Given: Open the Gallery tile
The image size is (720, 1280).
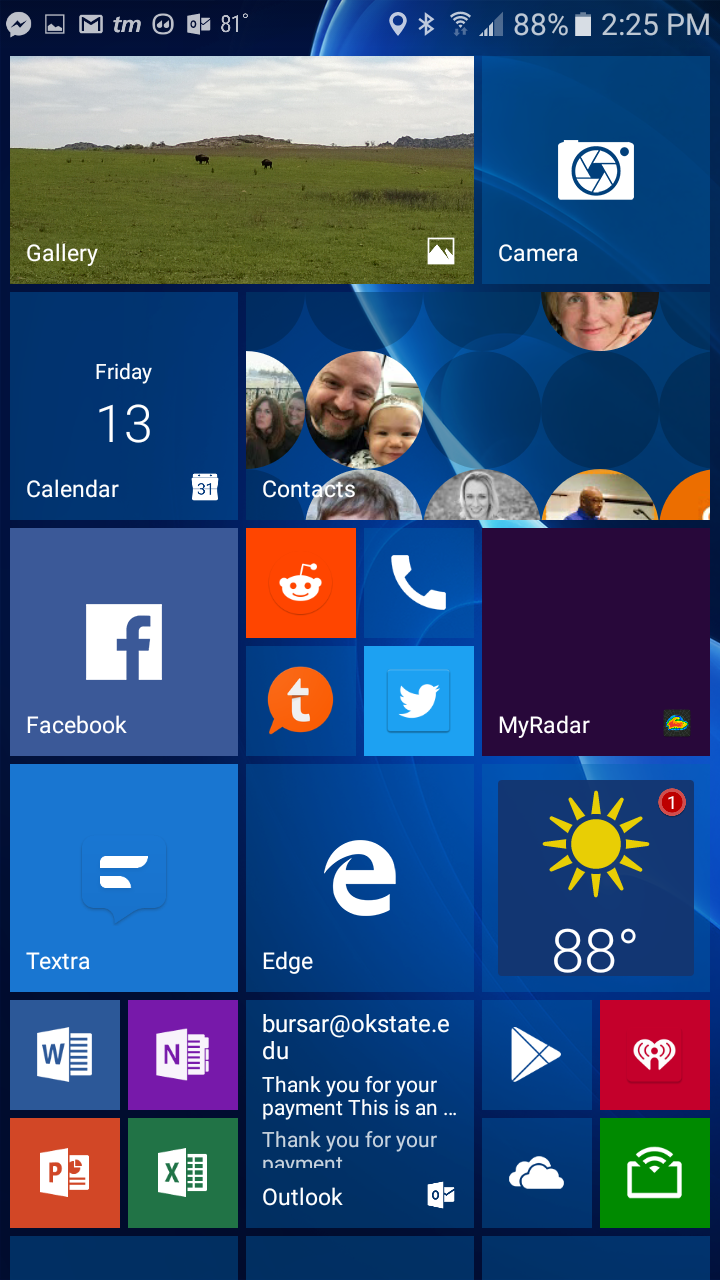Looking at the screenshot, I should point(241,170).
